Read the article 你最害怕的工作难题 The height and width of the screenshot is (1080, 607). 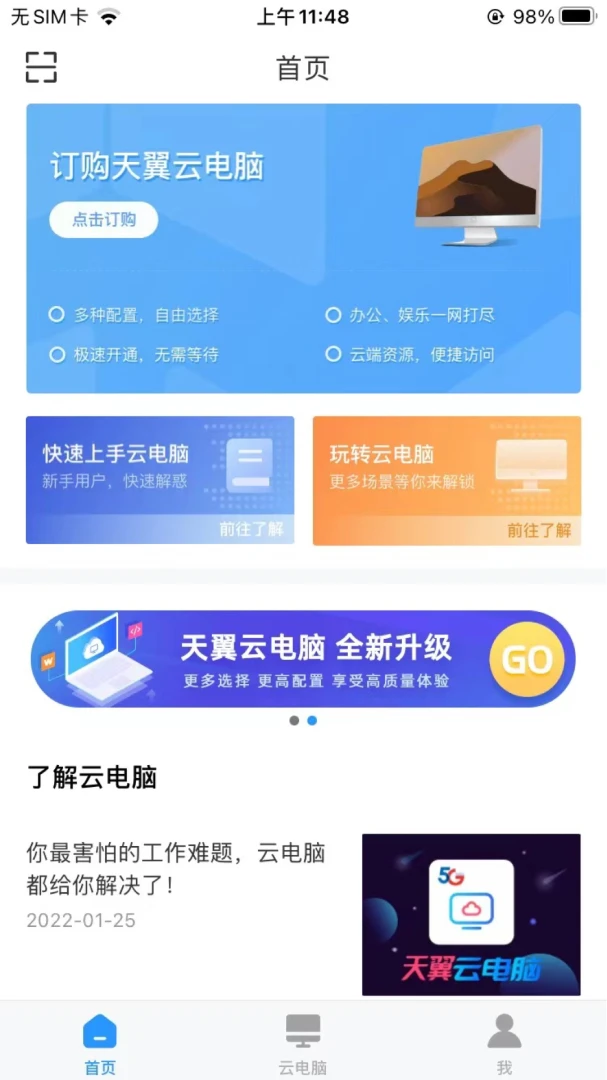pyautogui.click(x=176, y=868)
